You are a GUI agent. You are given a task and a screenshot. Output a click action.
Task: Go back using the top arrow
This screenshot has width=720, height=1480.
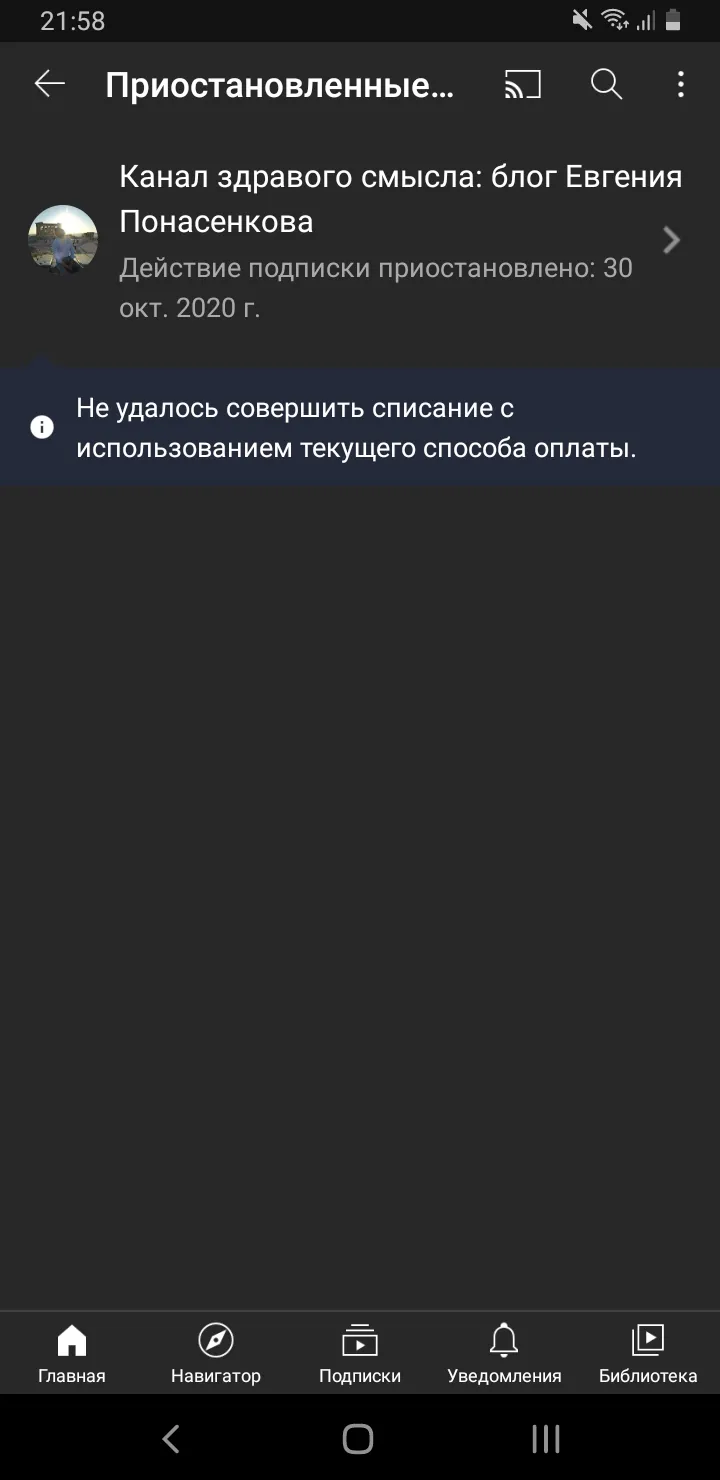tap(49, 85)
